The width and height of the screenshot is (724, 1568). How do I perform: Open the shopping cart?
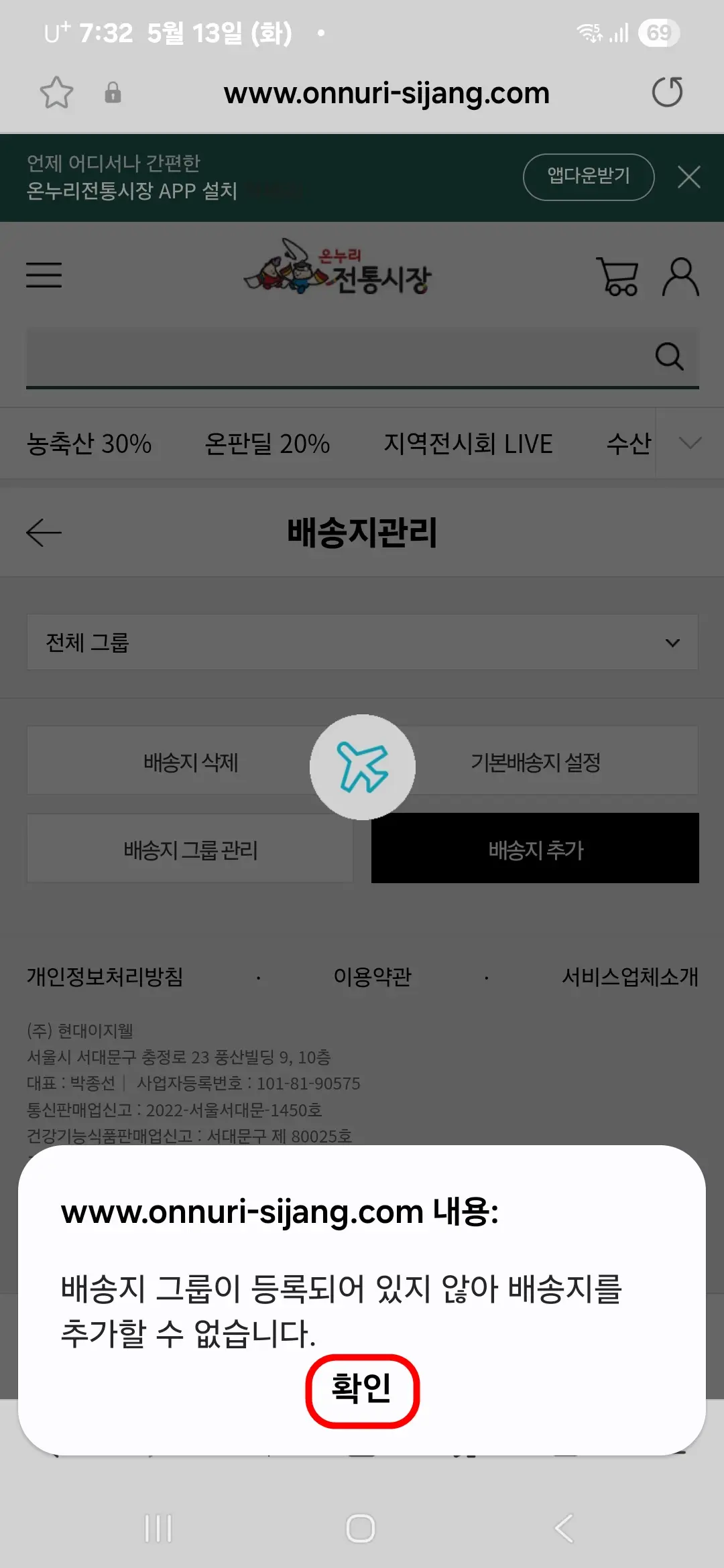coord(618,275)
